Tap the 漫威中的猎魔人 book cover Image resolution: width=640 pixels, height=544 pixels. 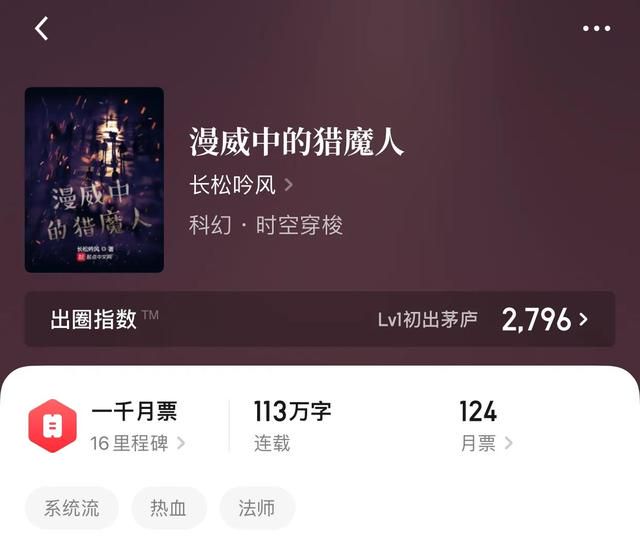click(94, 180)
